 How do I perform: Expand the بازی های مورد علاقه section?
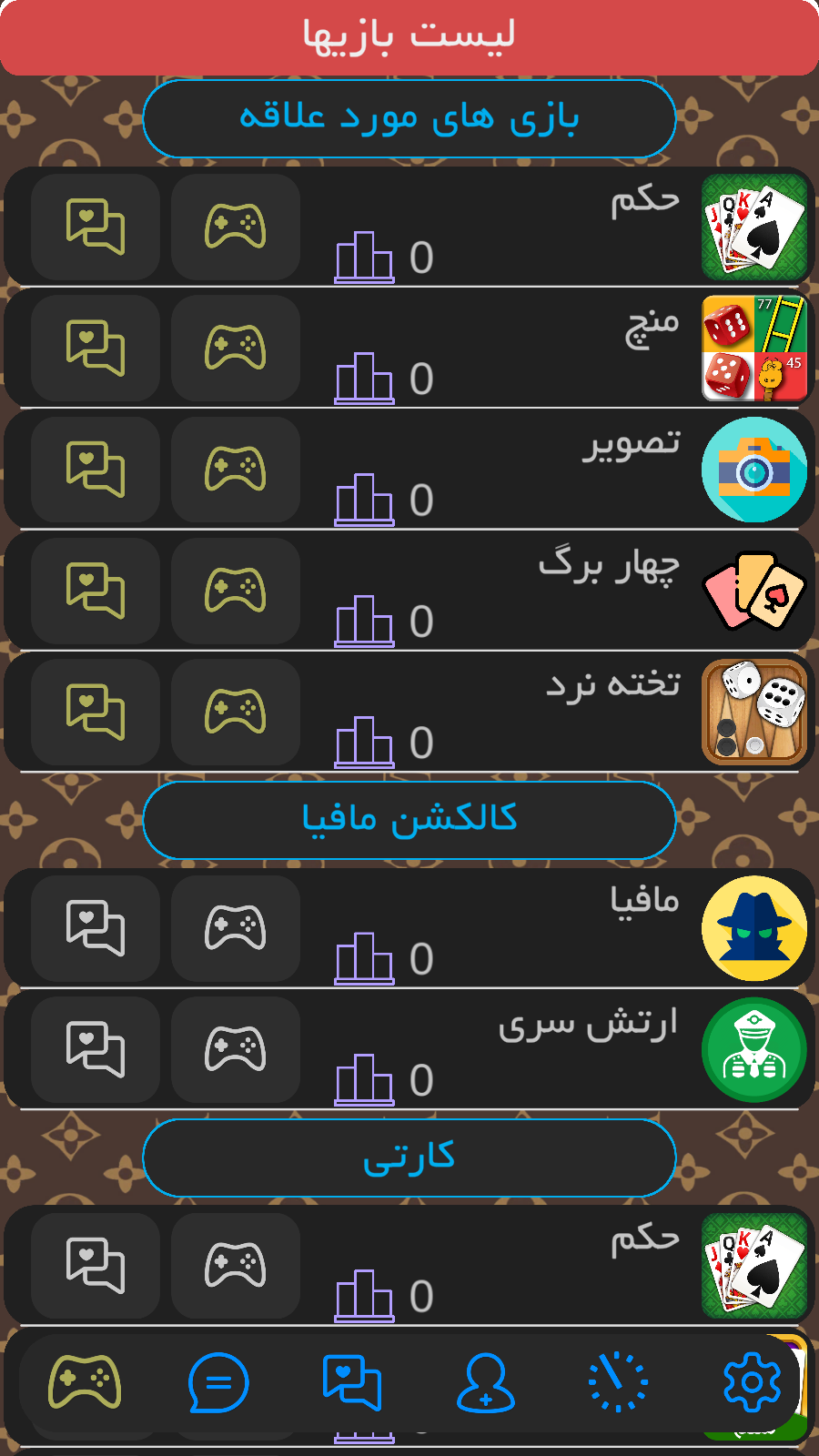pos(409,118)
